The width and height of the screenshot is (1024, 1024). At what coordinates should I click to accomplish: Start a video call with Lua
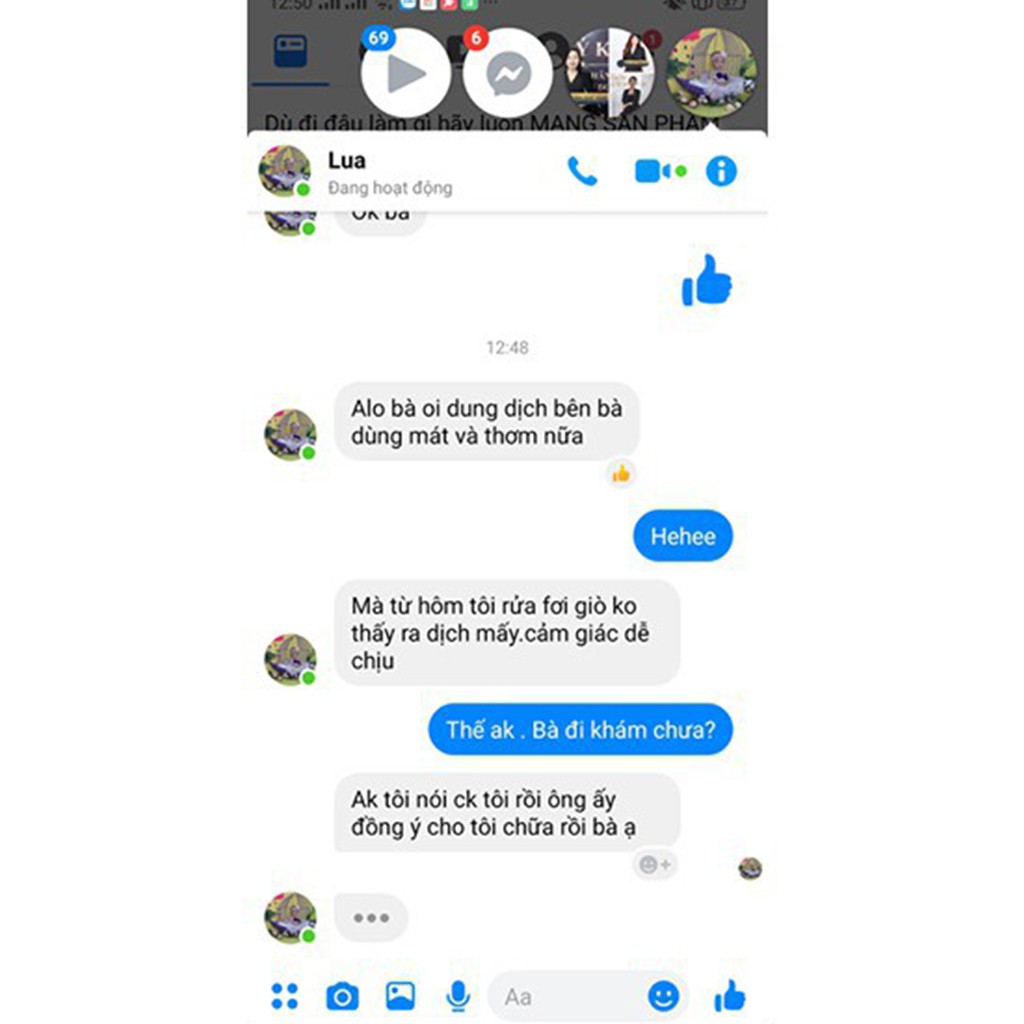coord(659,171)
